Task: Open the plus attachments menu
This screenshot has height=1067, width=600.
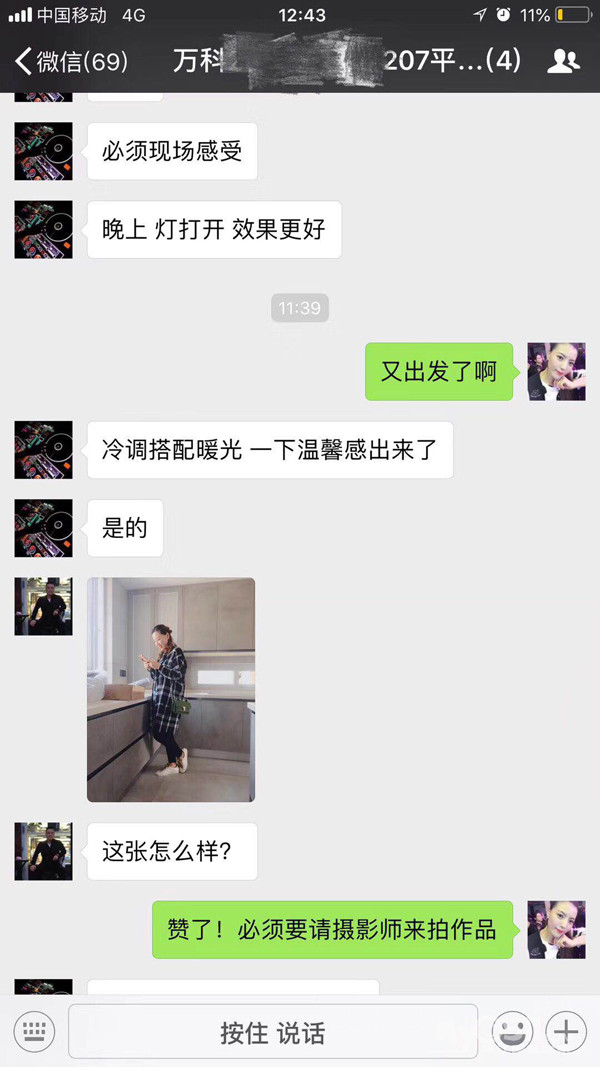Action: pos(567,1031)
